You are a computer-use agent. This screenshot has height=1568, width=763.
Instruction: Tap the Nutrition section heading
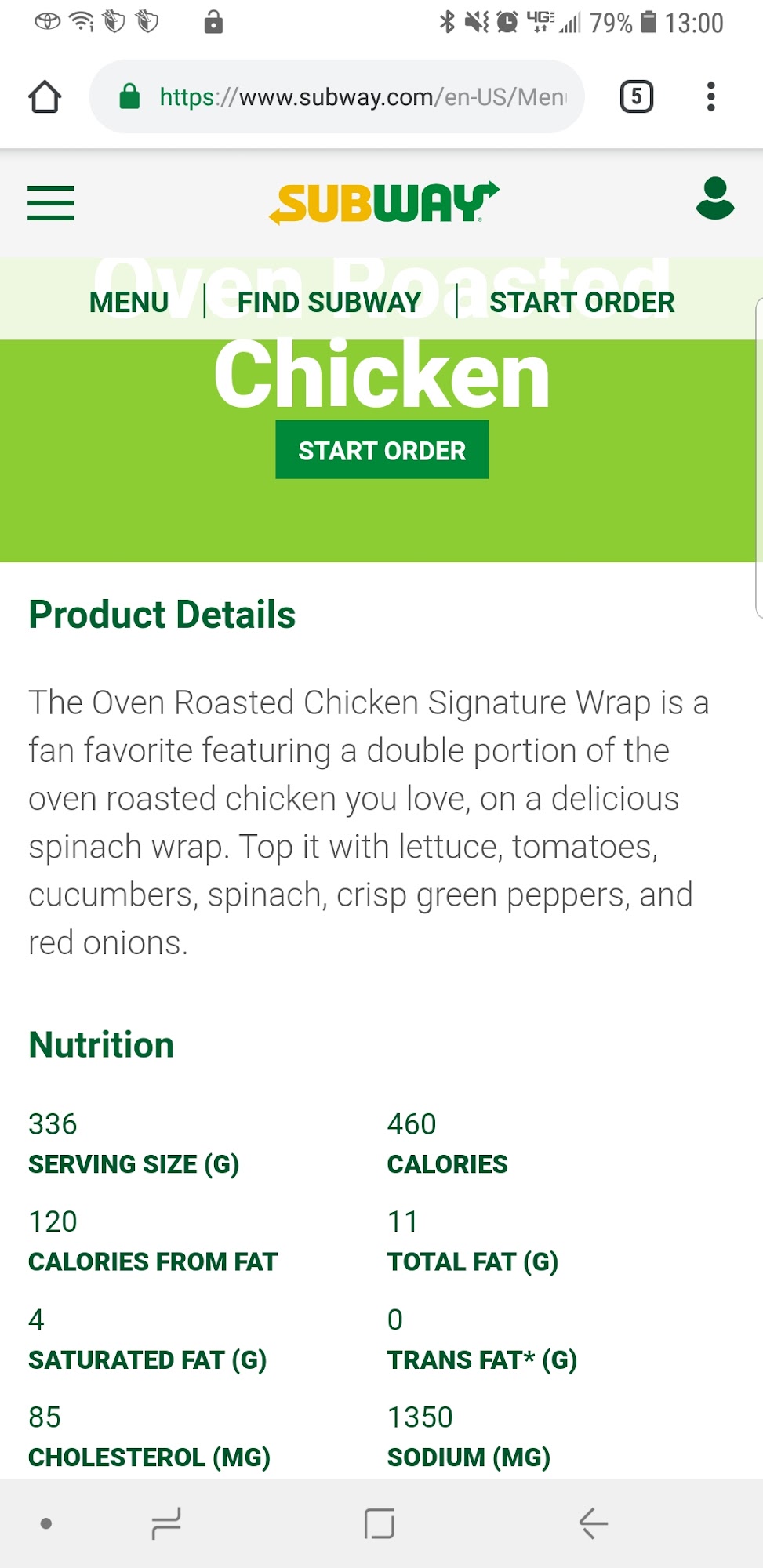pos(100,1044)
